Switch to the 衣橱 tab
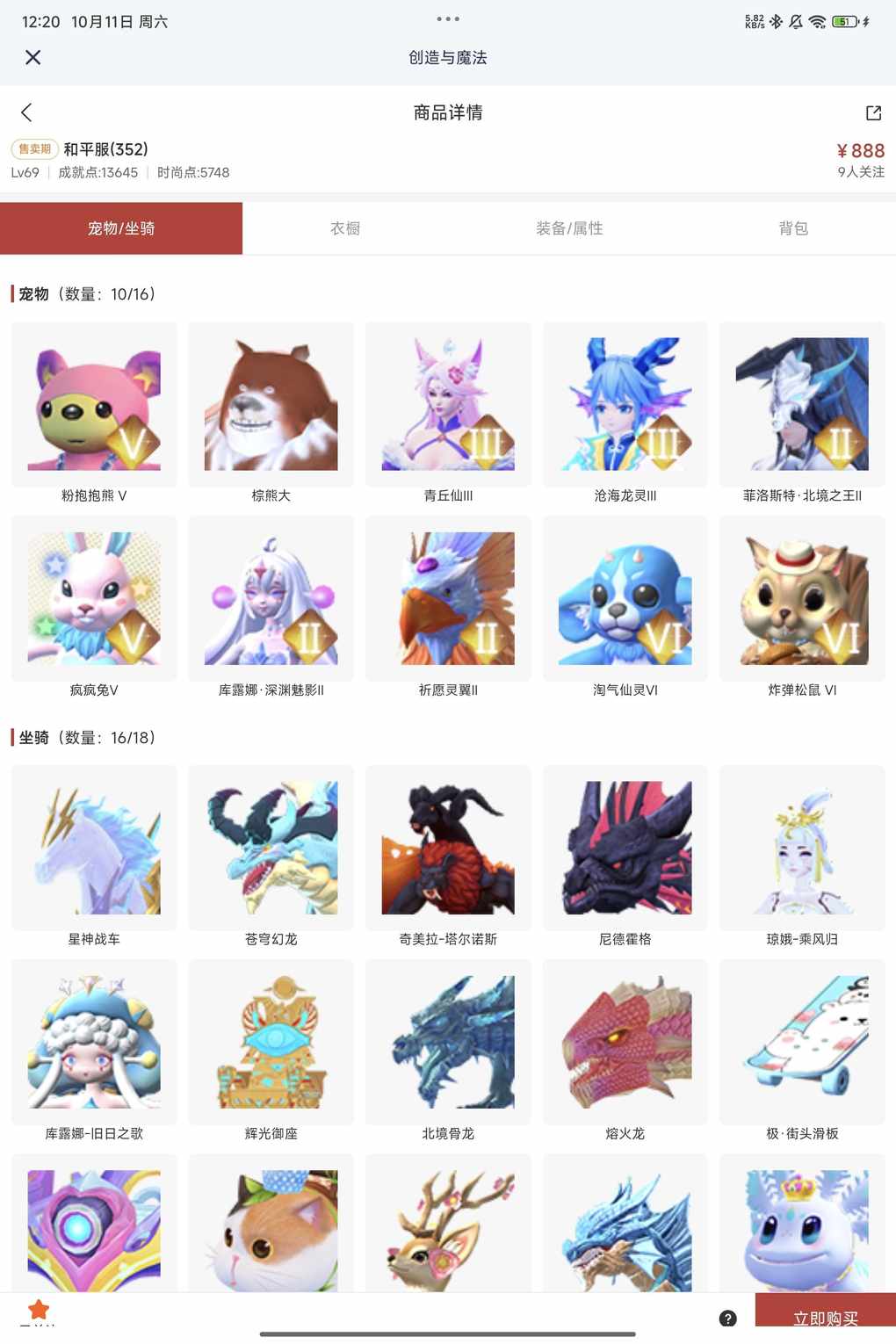The width and height of the screenshot is (896, 1344). [345, 228]
